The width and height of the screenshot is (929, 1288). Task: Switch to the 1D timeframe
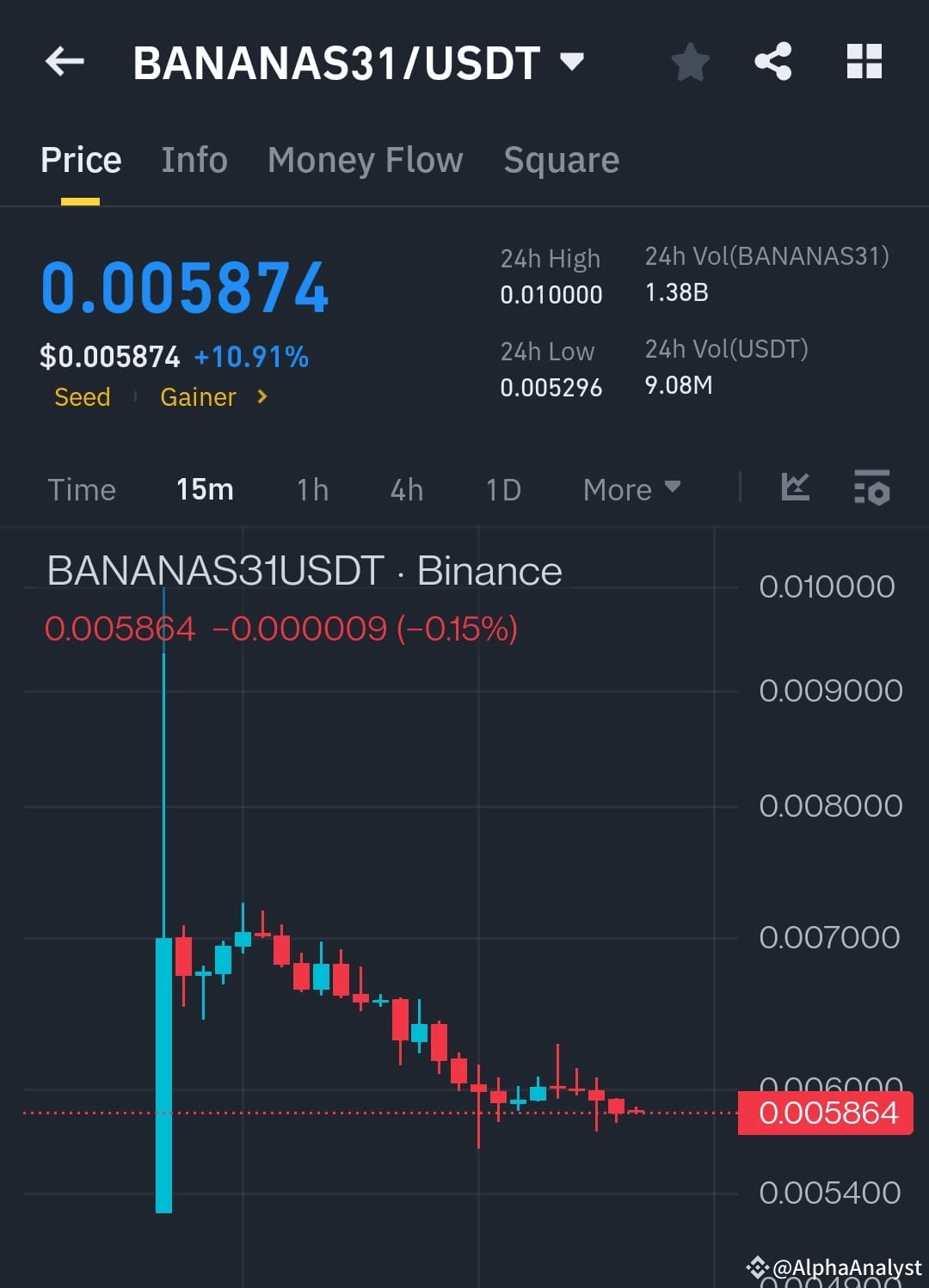[x=502, y=488]
